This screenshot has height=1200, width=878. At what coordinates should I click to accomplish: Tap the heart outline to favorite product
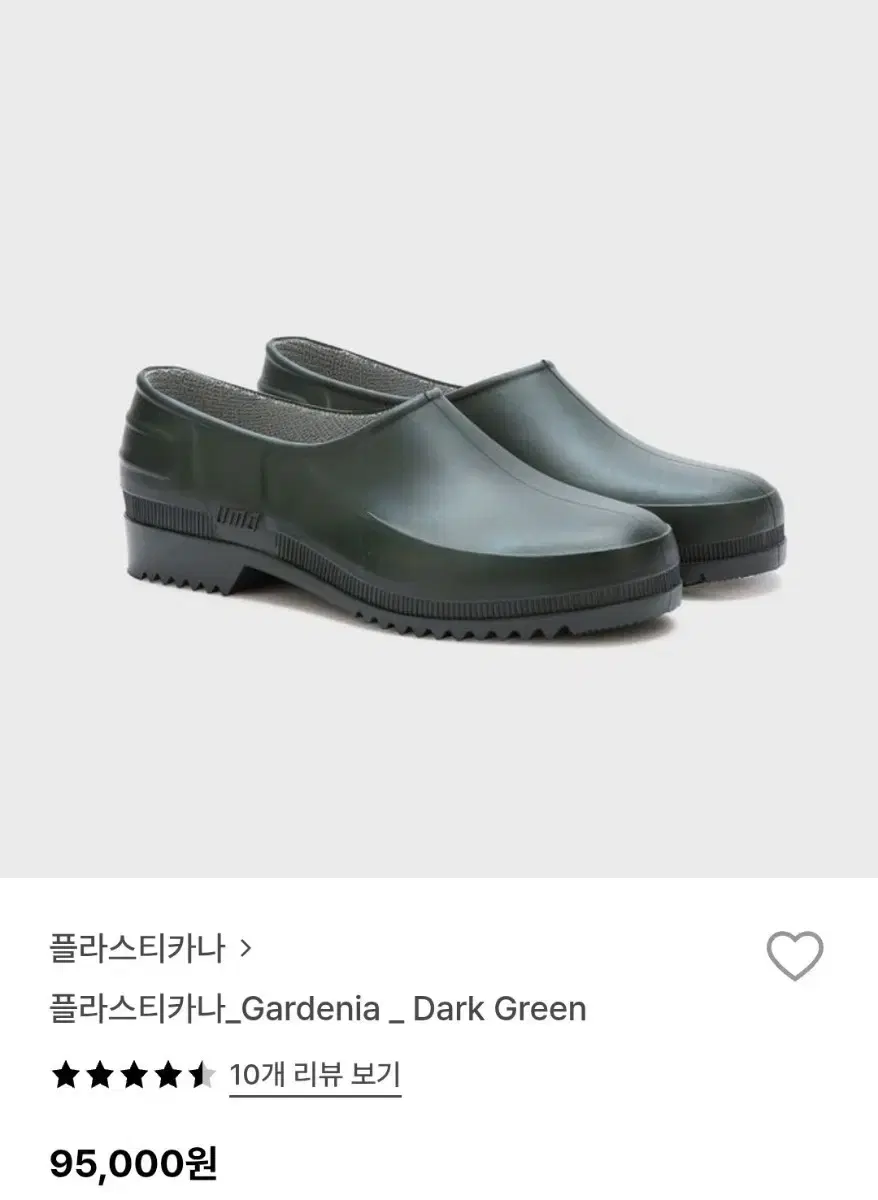[x=794, y=955]
